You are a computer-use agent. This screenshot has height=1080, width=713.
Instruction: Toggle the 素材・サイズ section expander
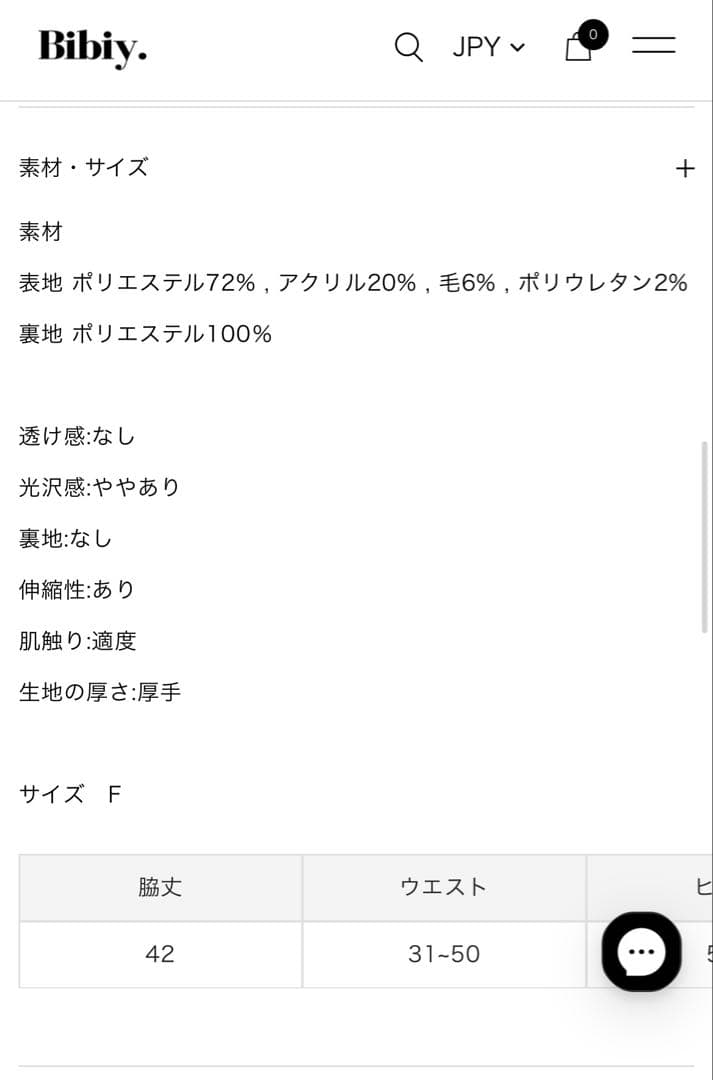(x=684, y=168)
